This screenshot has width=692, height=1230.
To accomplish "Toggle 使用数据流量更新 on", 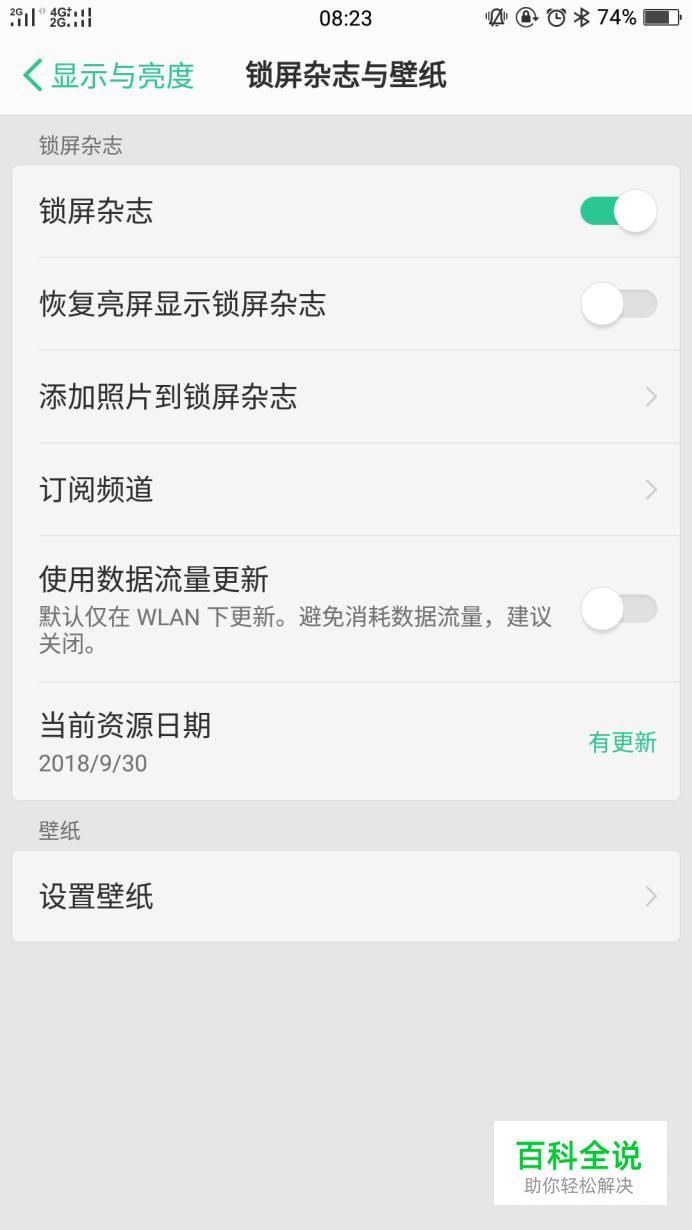I will 618,609.
